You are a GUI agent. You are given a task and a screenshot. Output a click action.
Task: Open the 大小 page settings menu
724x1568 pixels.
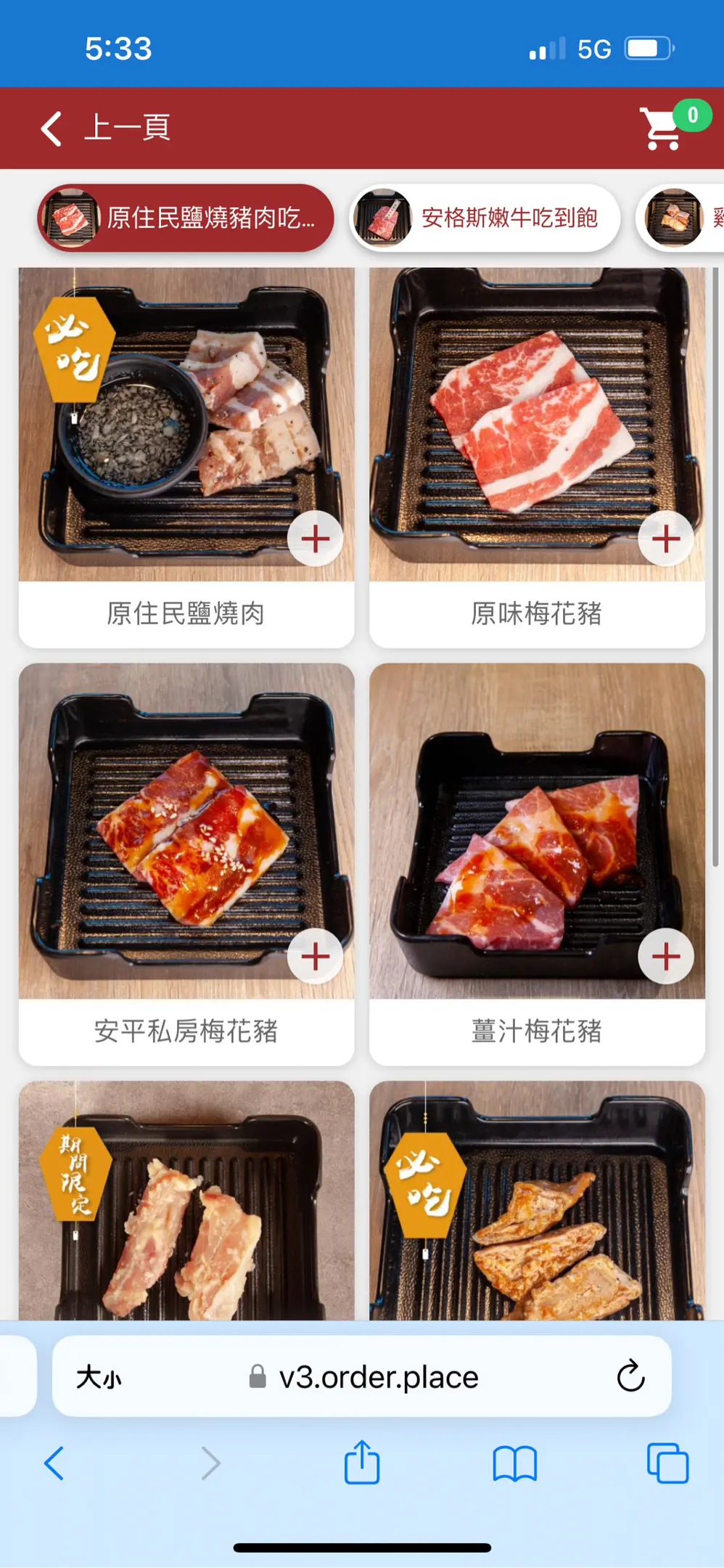point(99,1377)
